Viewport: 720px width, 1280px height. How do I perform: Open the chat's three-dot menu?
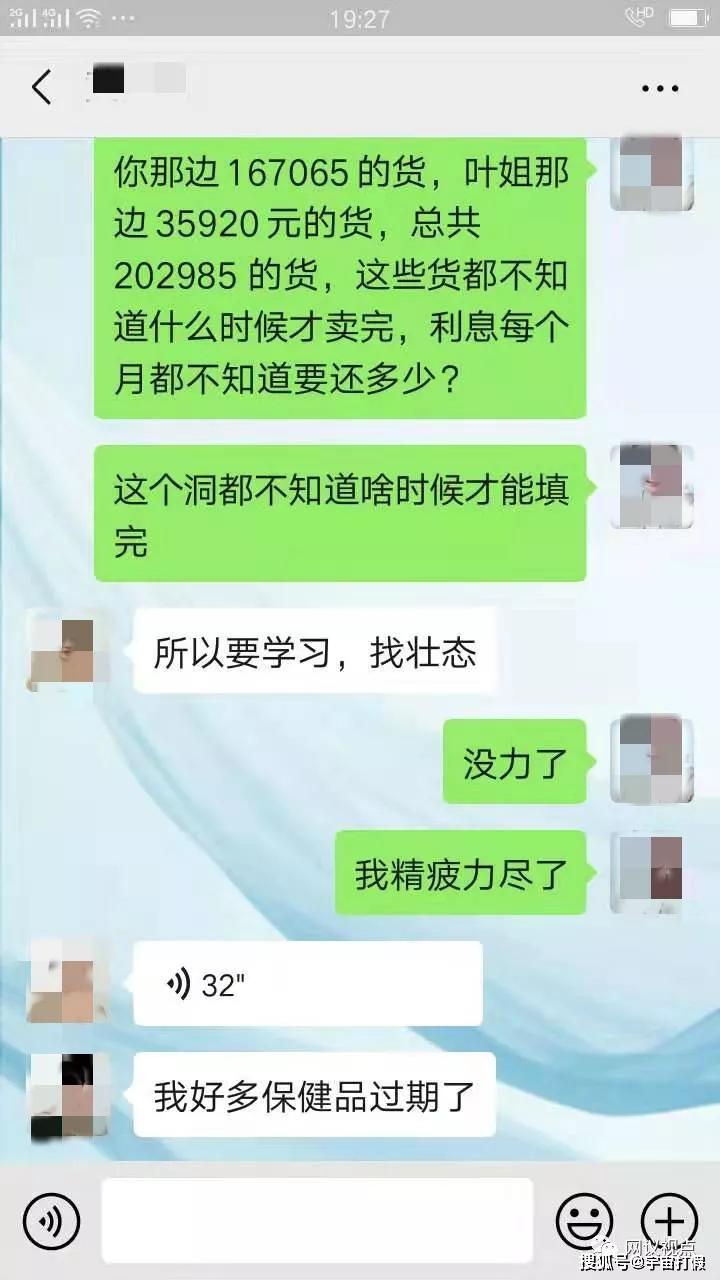660,89
